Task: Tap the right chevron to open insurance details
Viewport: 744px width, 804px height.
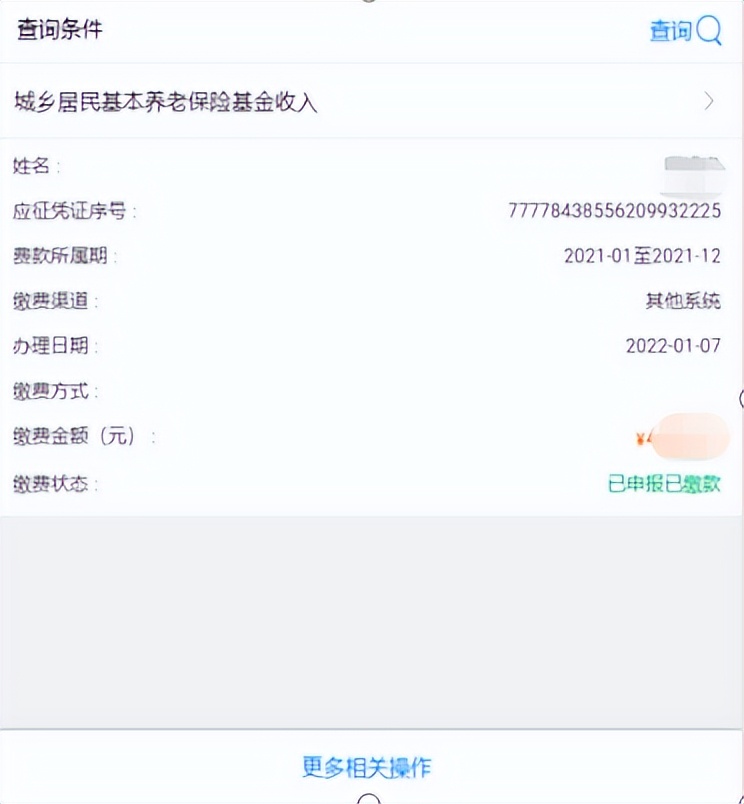Action: click(x=709, y=101)
